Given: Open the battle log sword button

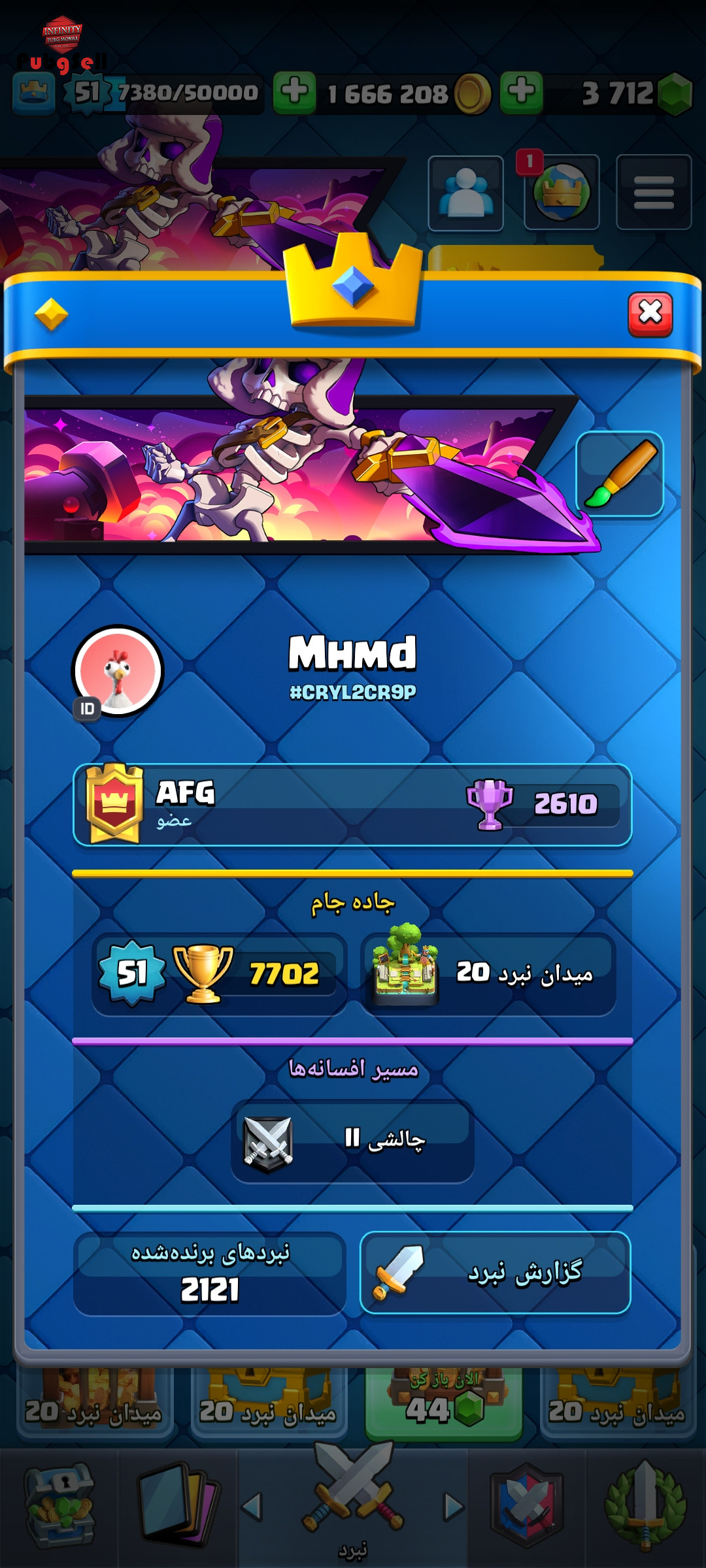Looking at the screenshot, I should tap(495, 1272).
